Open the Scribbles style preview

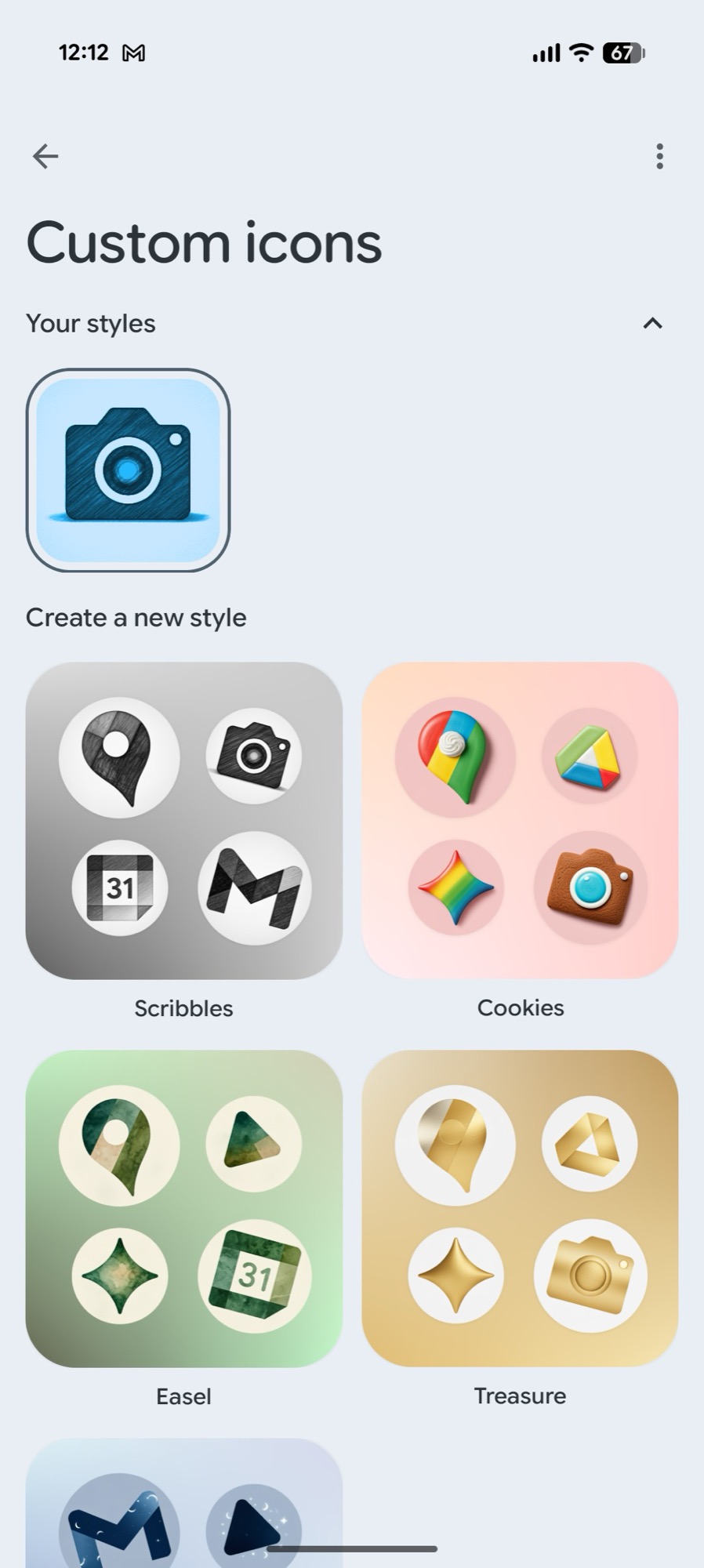click(183, 821)
